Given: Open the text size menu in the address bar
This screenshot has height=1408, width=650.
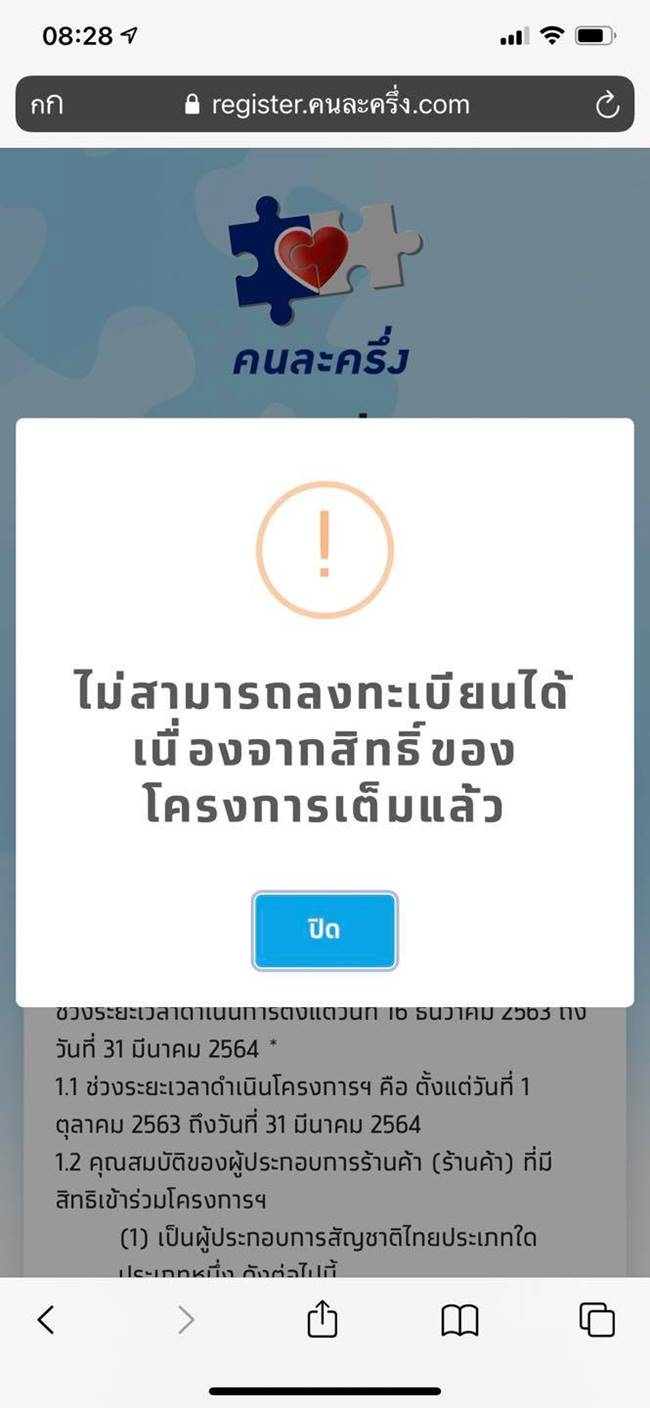Looking at the screenshot, I should pos(46,105).
